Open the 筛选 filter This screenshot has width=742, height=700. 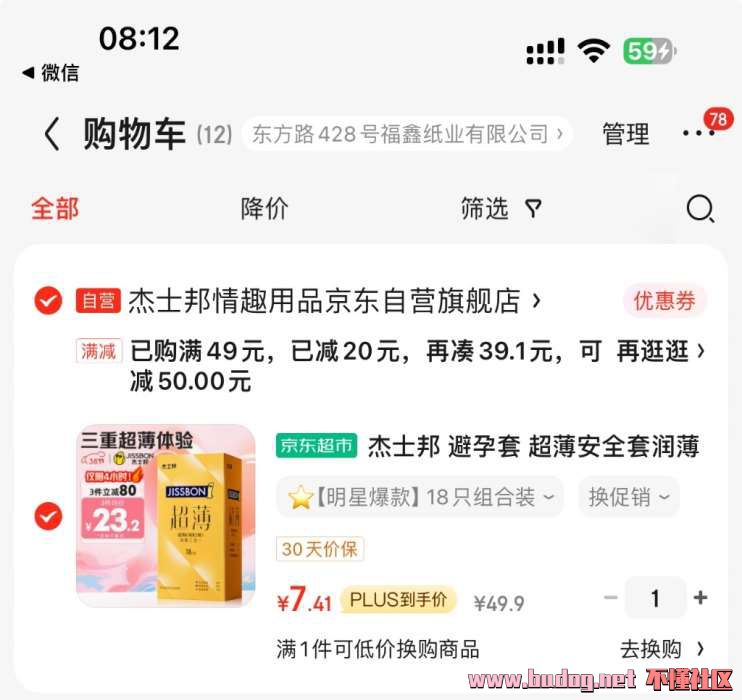click(x=500, y=208)
